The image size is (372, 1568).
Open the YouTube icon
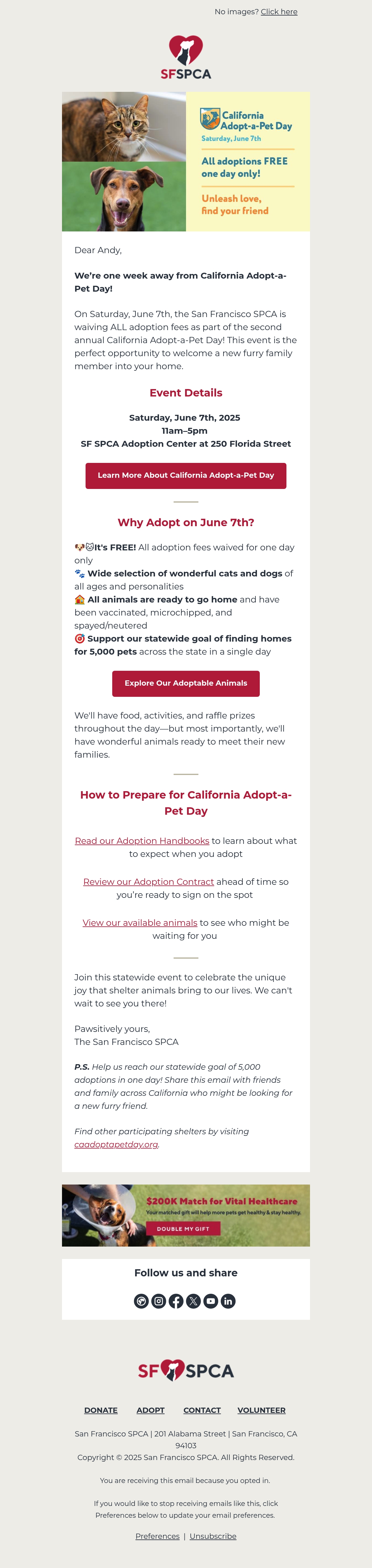point(211,1301)
